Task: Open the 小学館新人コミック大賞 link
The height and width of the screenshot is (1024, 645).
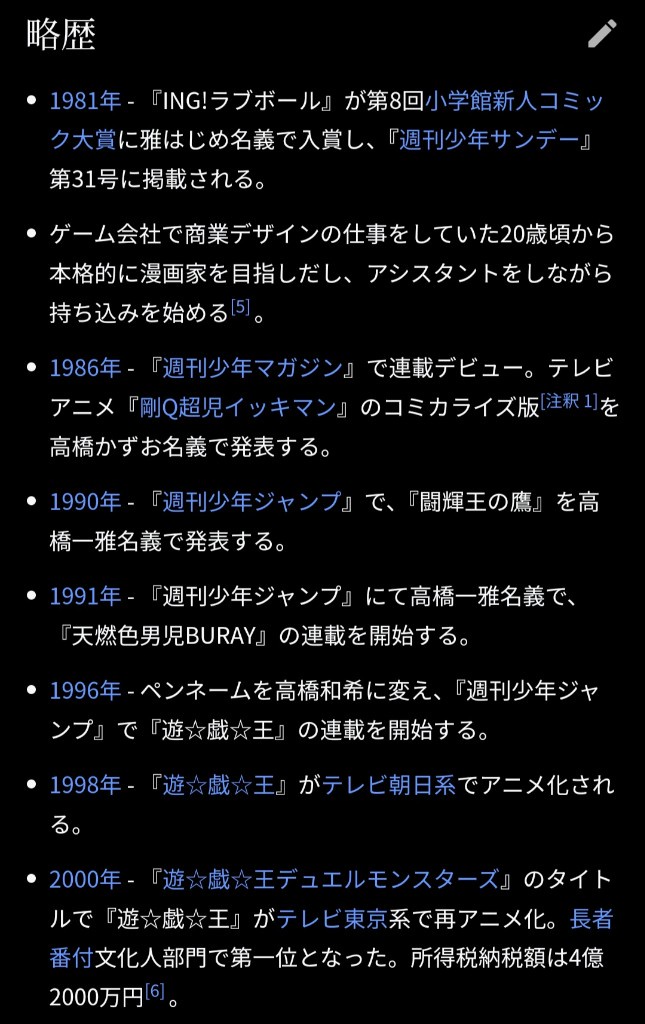Action: tap(515, 100)
